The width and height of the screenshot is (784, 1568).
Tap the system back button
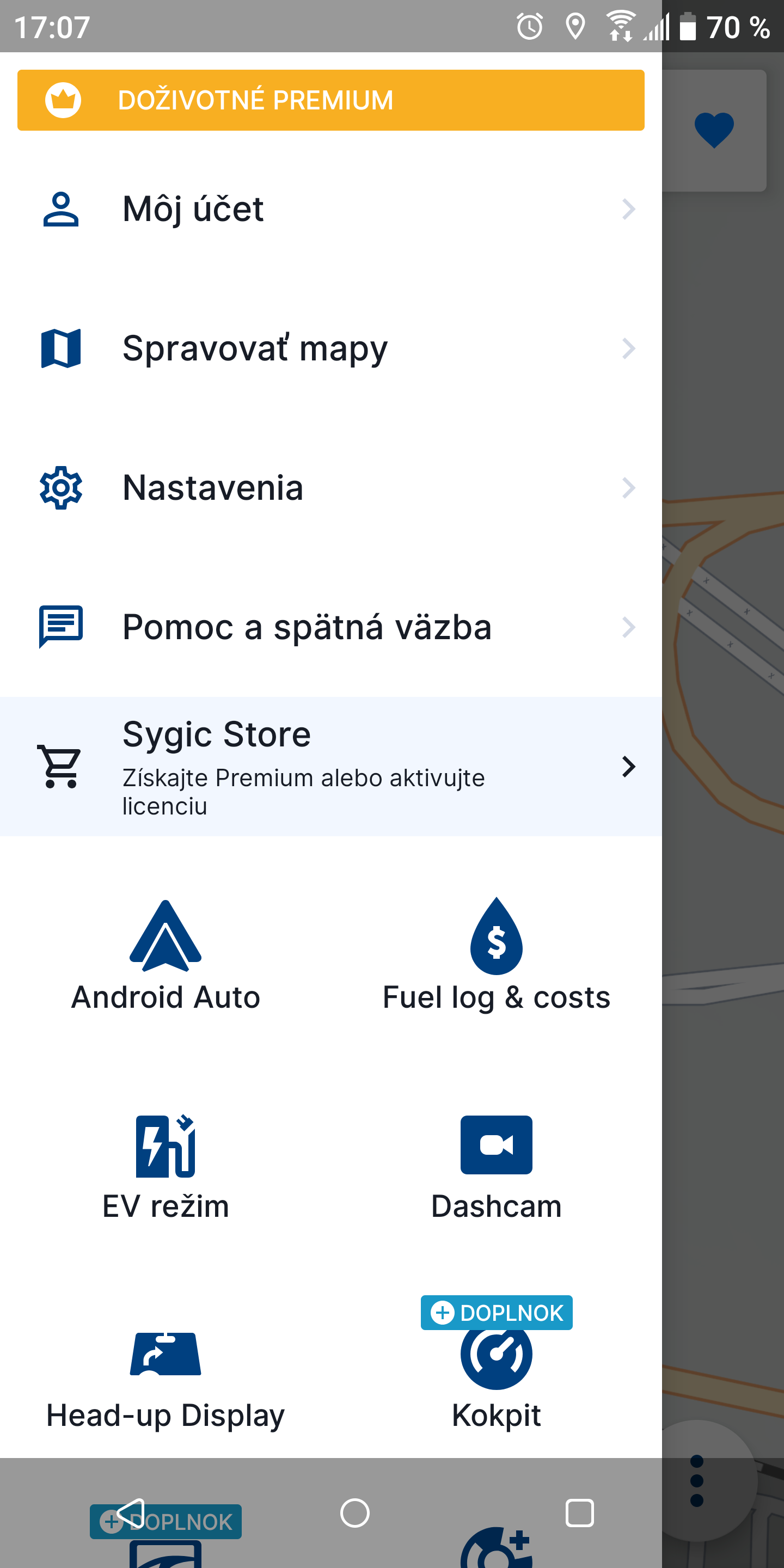(130, 1513)
